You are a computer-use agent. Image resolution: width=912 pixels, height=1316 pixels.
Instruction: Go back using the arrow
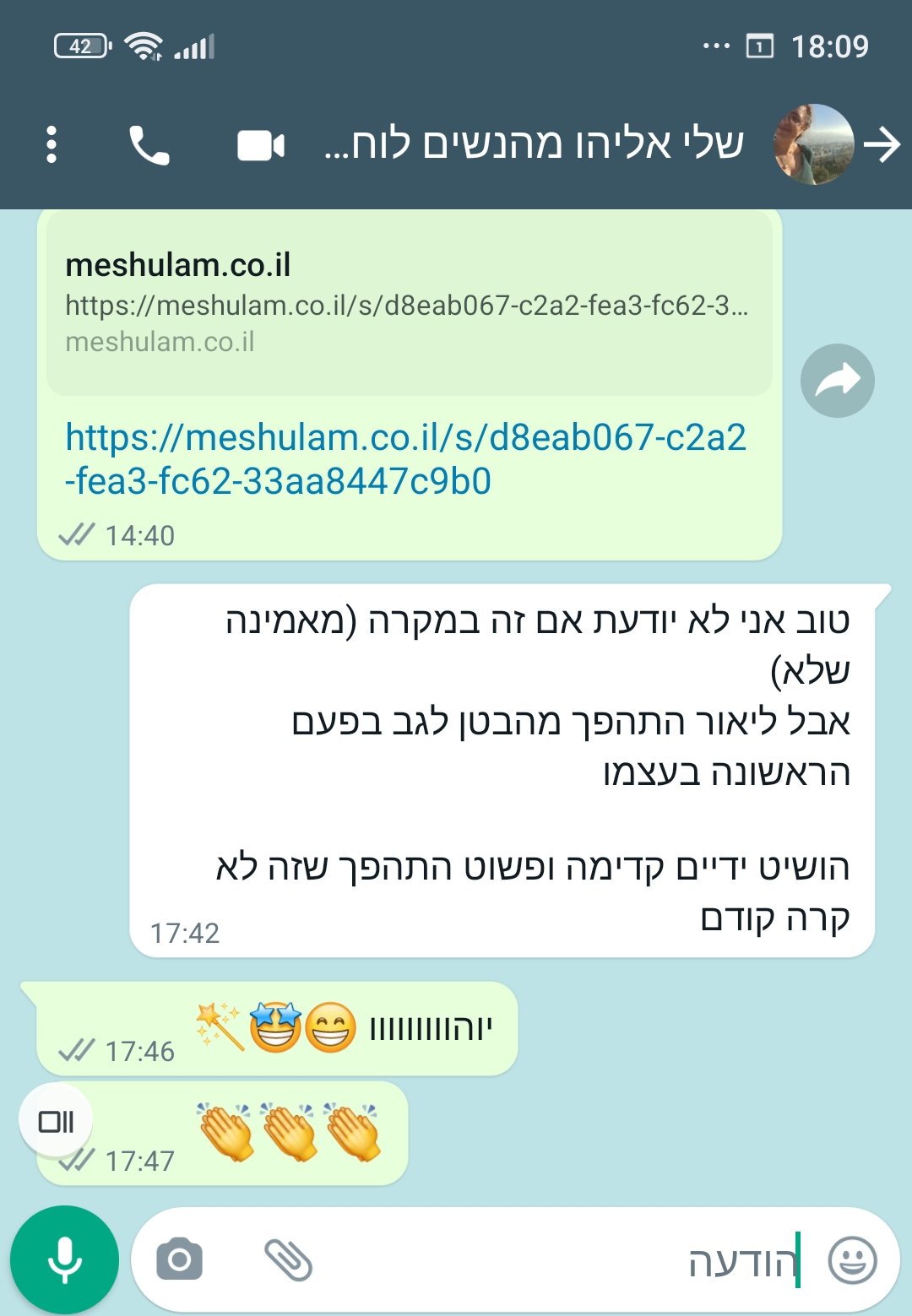click(883, 145)
